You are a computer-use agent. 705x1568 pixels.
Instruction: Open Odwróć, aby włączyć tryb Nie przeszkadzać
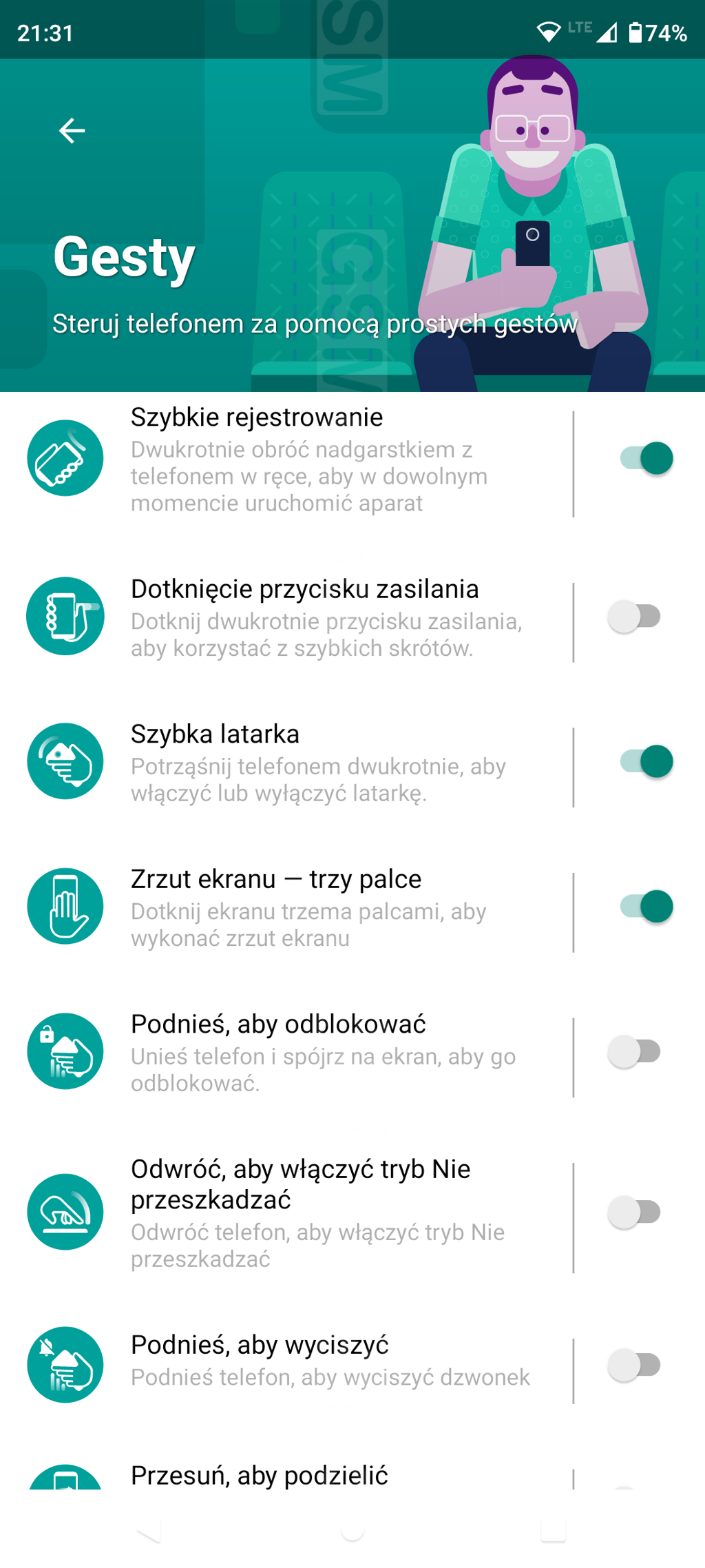click(310, 1213)
